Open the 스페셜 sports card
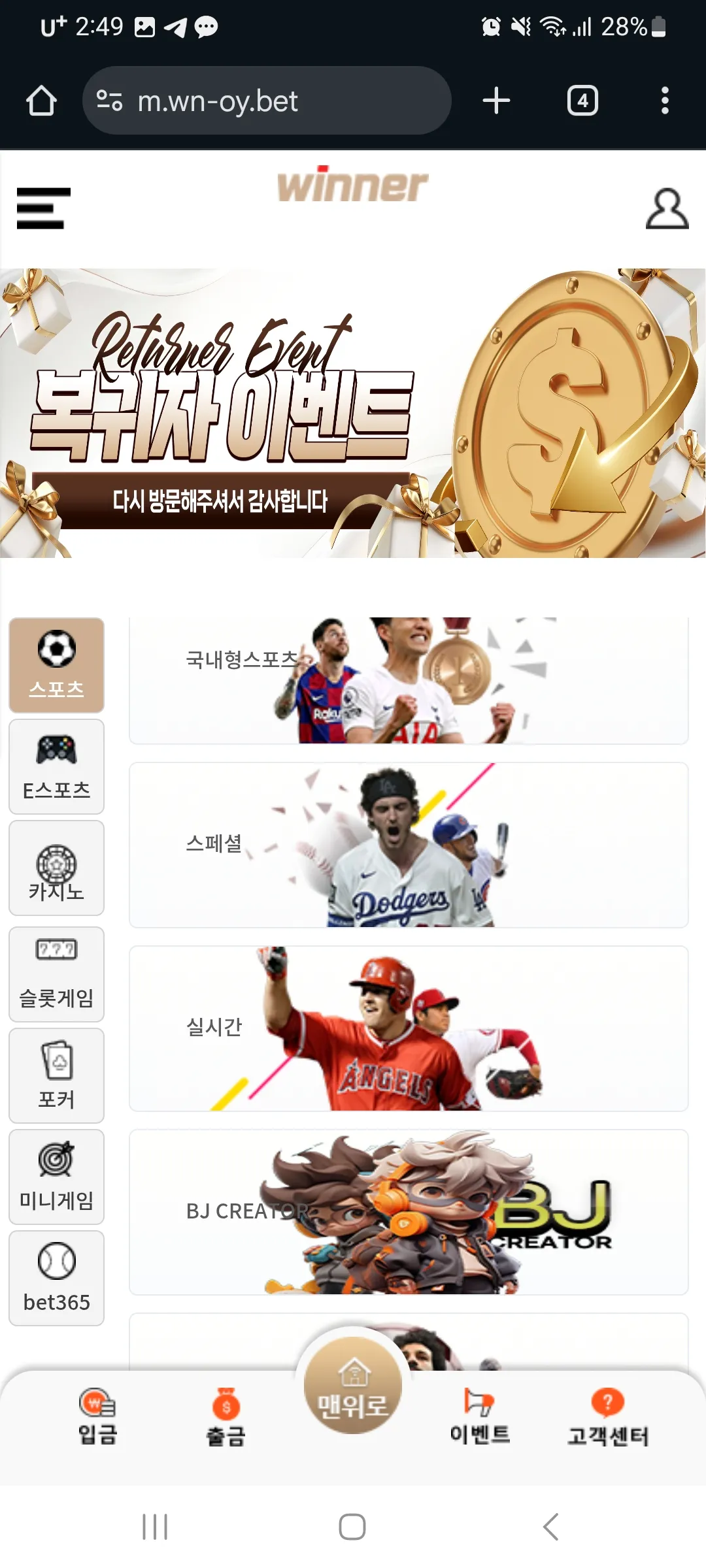The width and height of the screenshot is (706, 1568). (409, 845)
